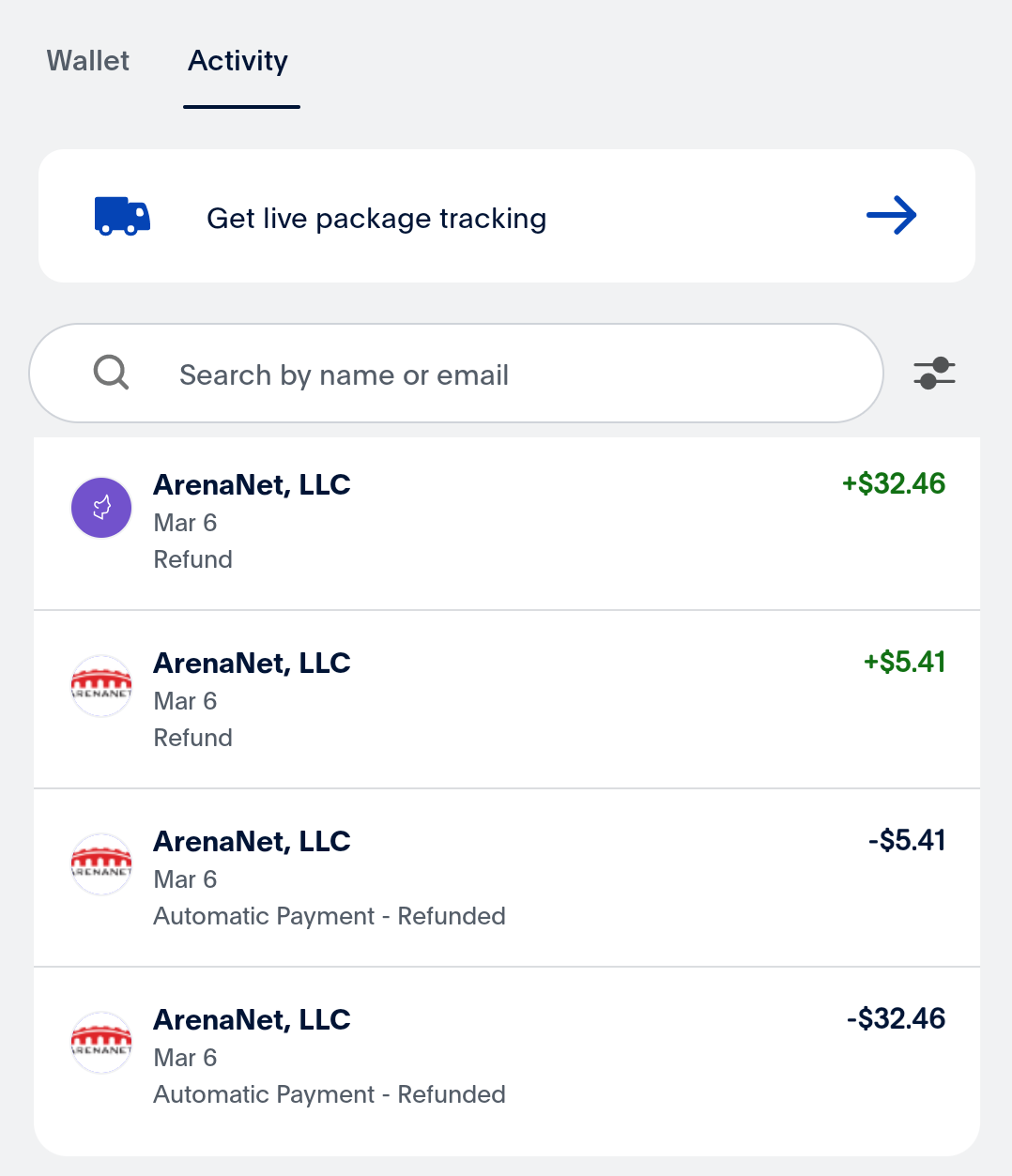Click the -$32.46 amount on the last entry
The height and width of the screenshot is (1176, 1012).
point(896,1018)
